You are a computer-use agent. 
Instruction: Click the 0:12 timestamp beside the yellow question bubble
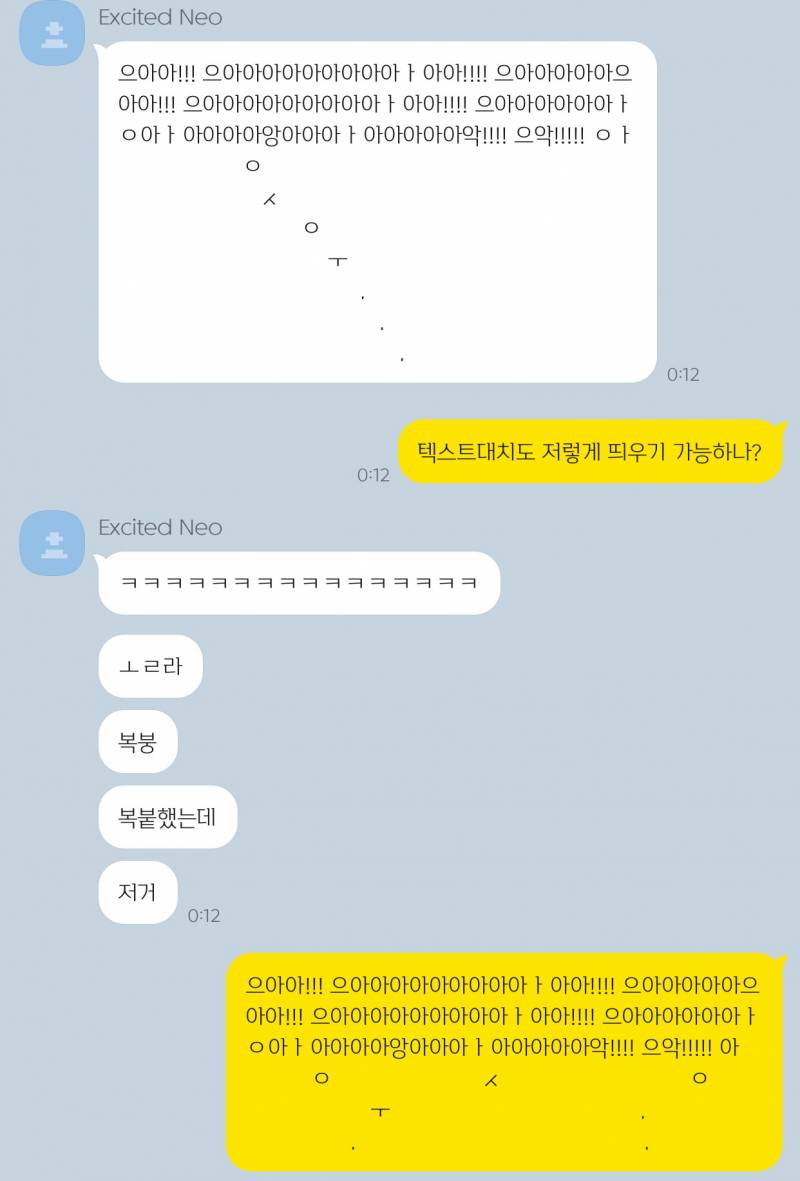pyautogui.click(x=374, y=475)
